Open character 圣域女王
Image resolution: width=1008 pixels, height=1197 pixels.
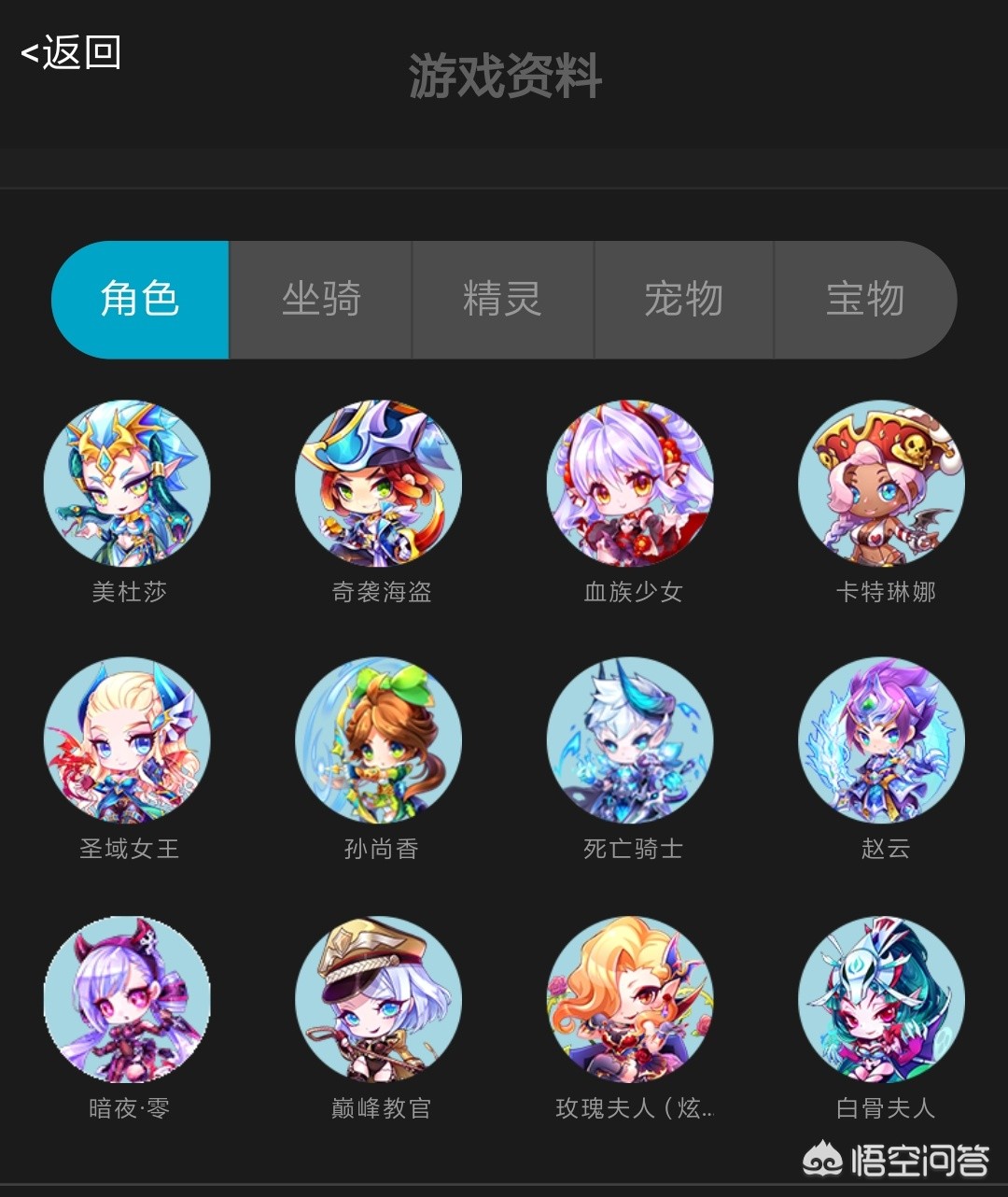[127, 740]
